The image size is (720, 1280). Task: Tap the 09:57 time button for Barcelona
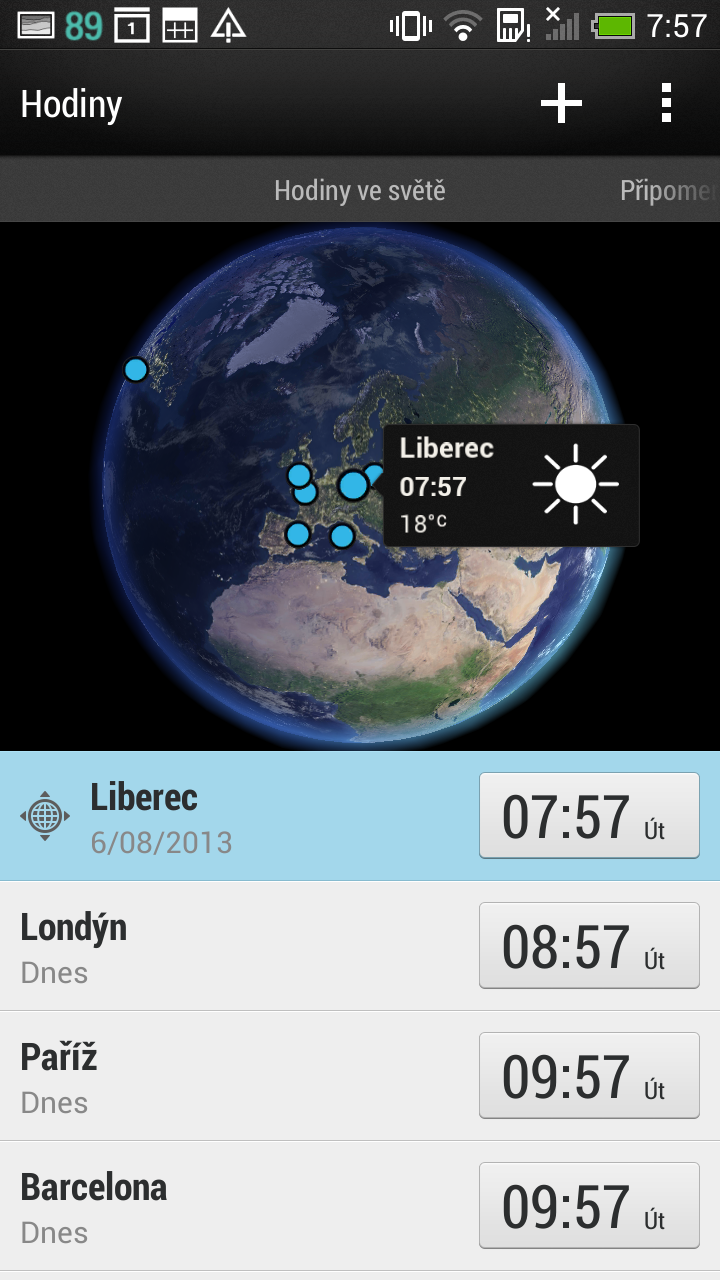tap(589, 1206)
